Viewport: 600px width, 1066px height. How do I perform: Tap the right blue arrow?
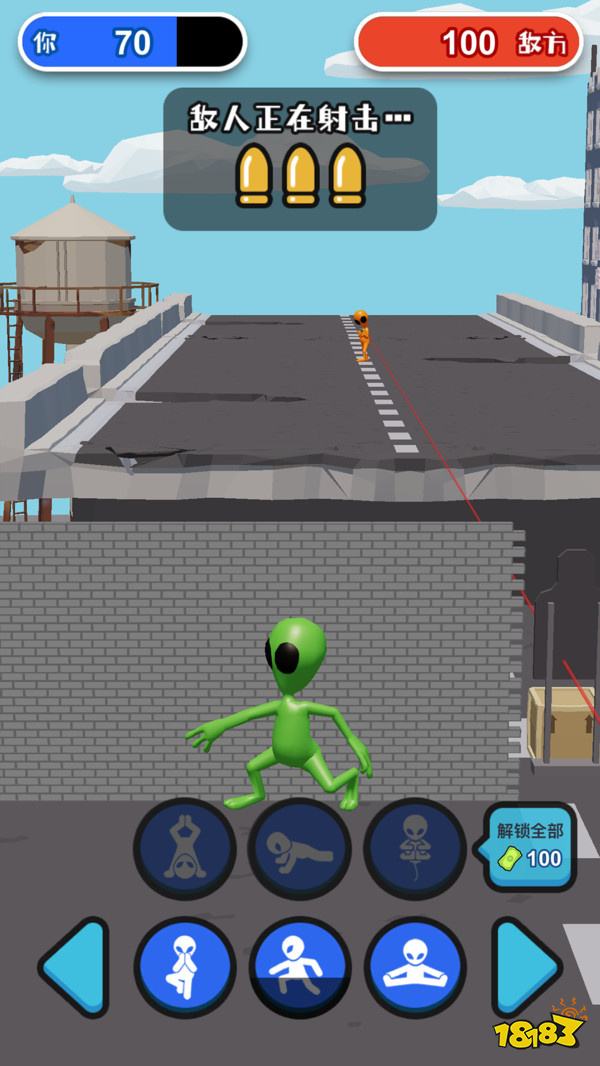(x=525, y=967)
